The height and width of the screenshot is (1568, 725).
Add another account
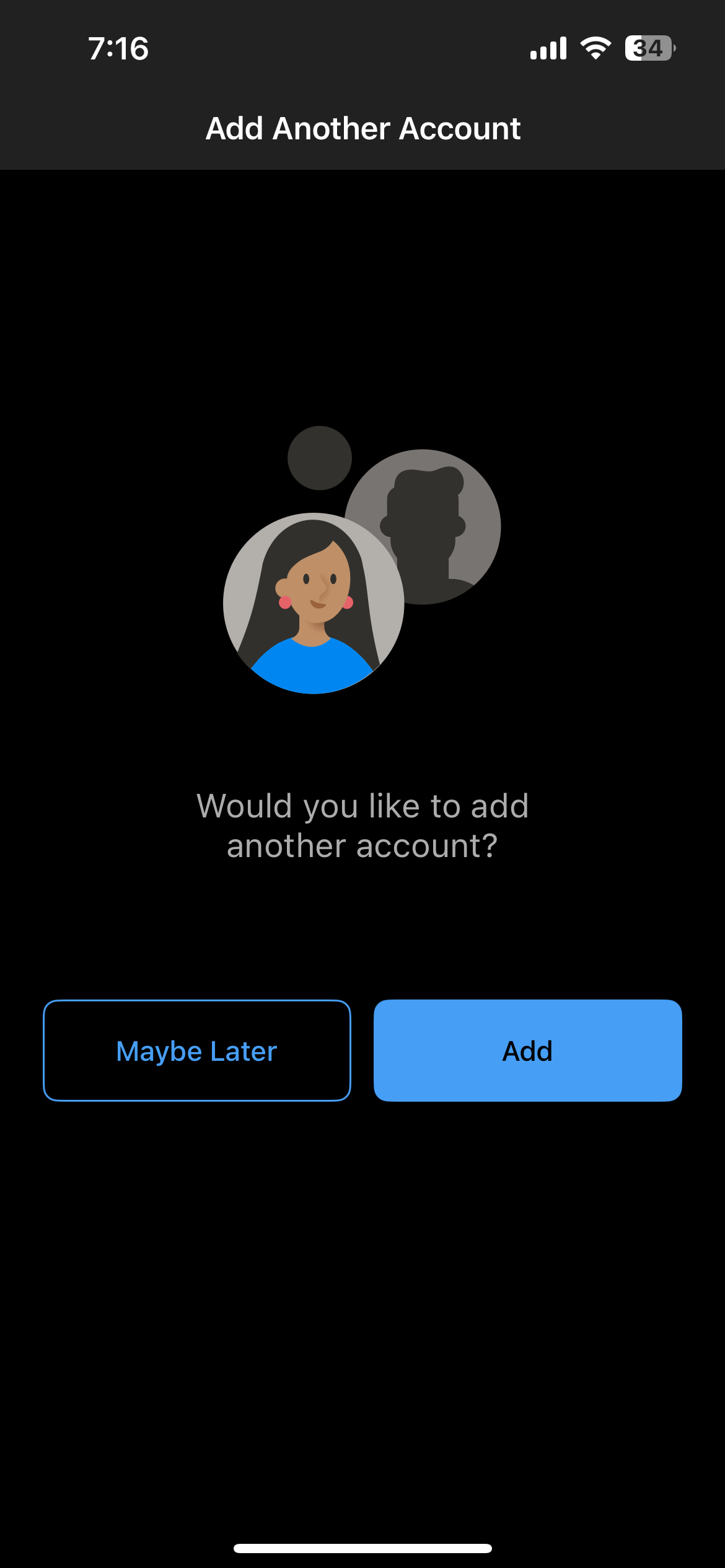pyautogui.click(x=527, y=1051)
